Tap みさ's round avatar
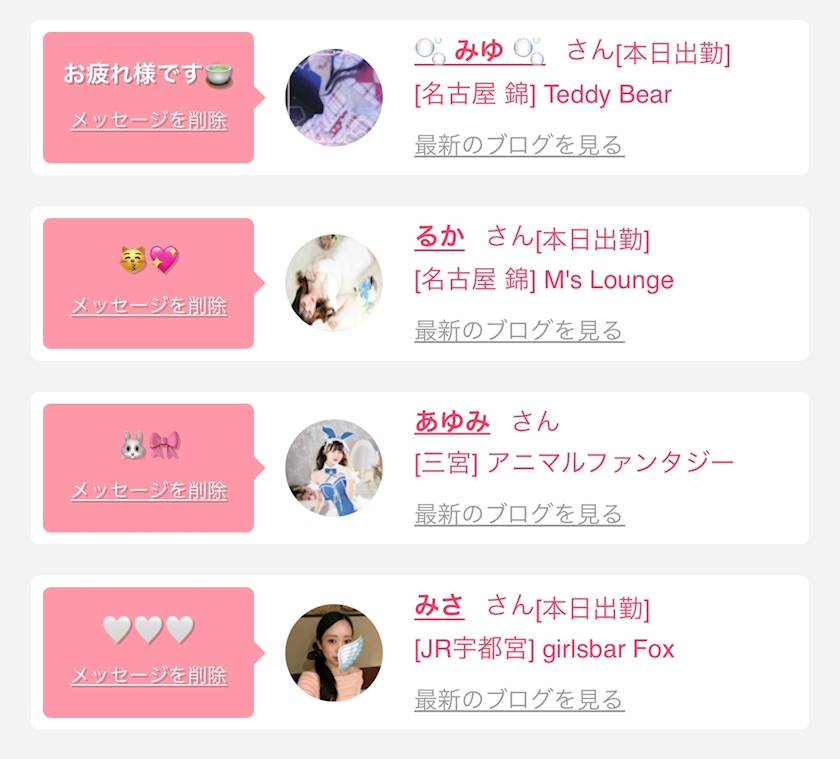 coord(334,653)
